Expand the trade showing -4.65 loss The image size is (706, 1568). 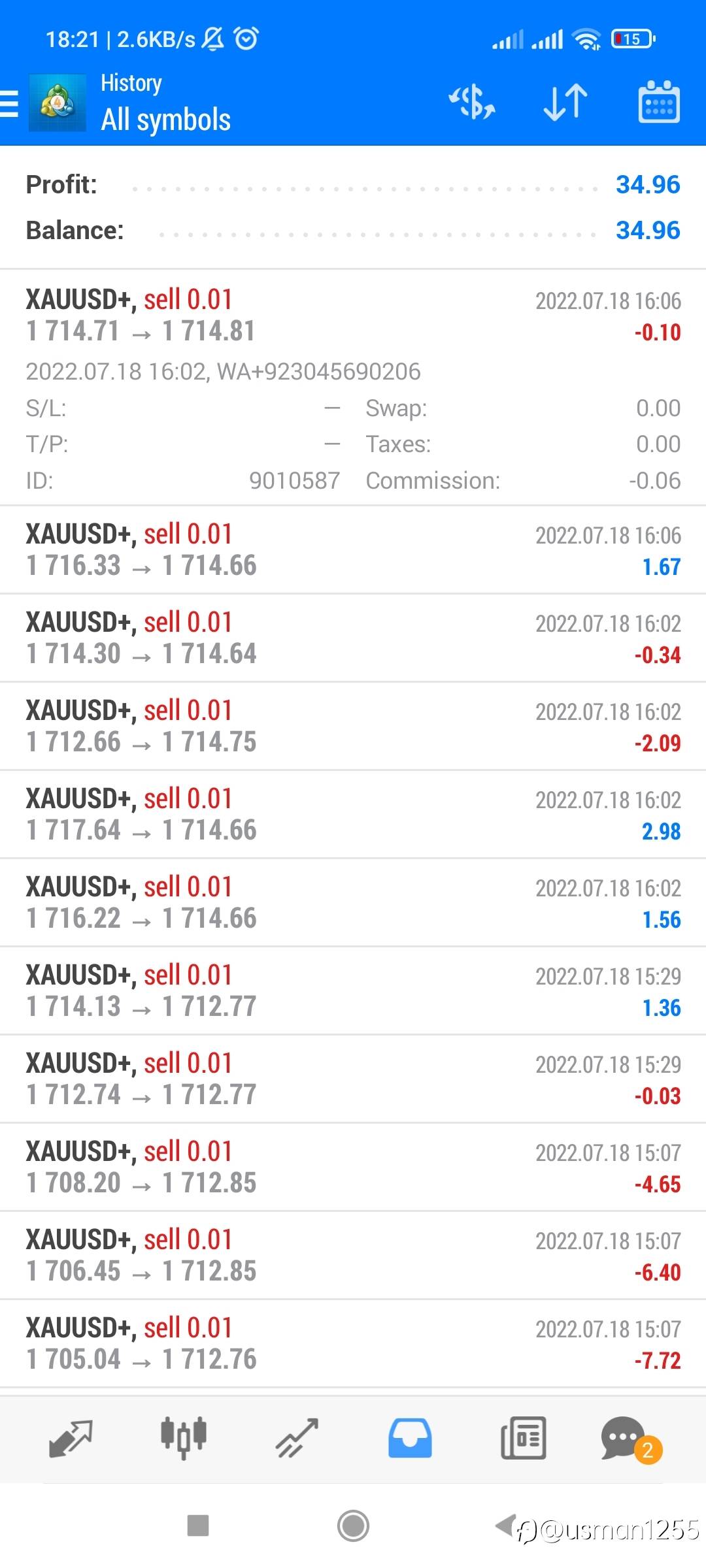[x=353, y=1167]
